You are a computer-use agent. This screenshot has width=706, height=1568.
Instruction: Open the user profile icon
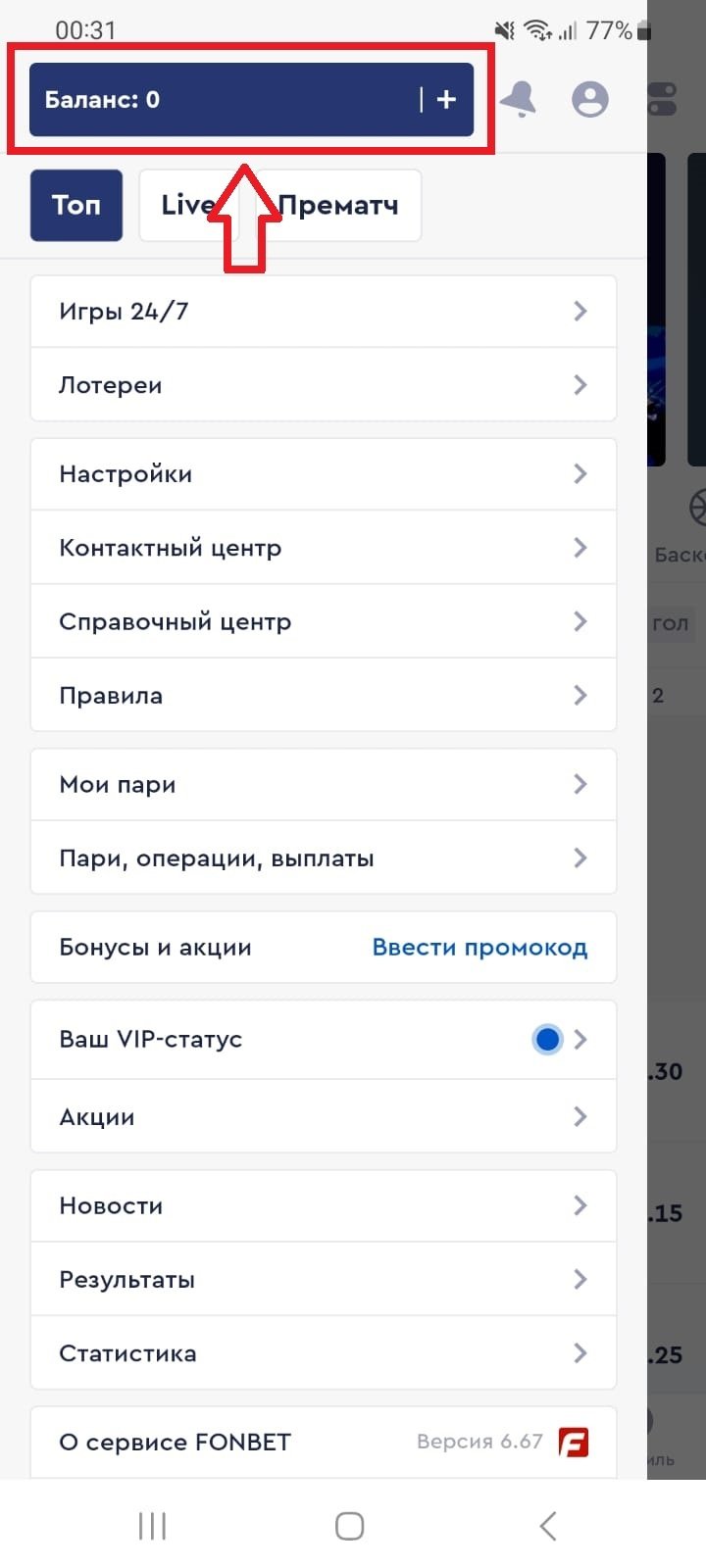589,99
